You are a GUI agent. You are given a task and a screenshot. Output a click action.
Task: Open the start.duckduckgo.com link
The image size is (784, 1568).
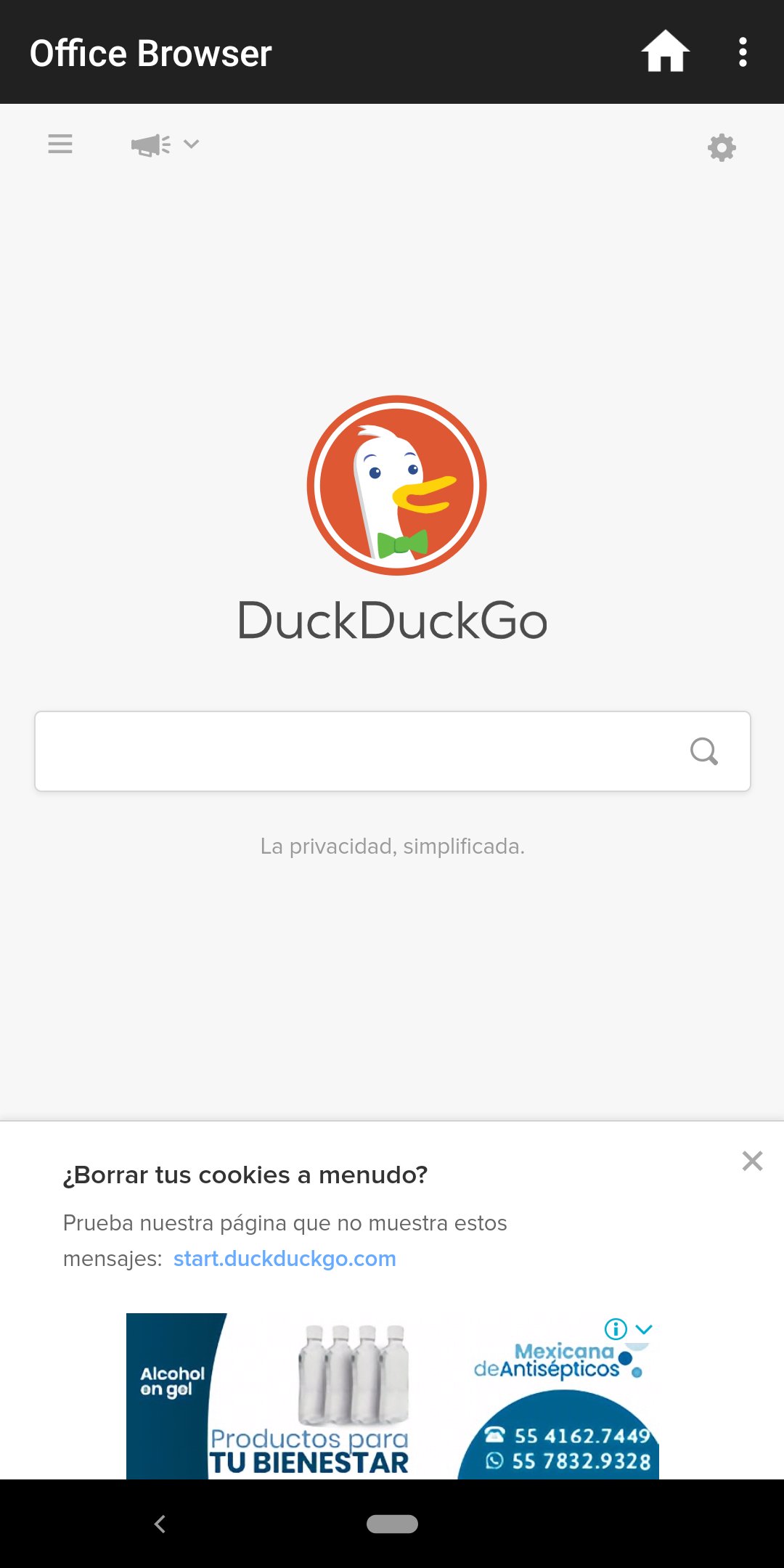(x=285, y=1258)
